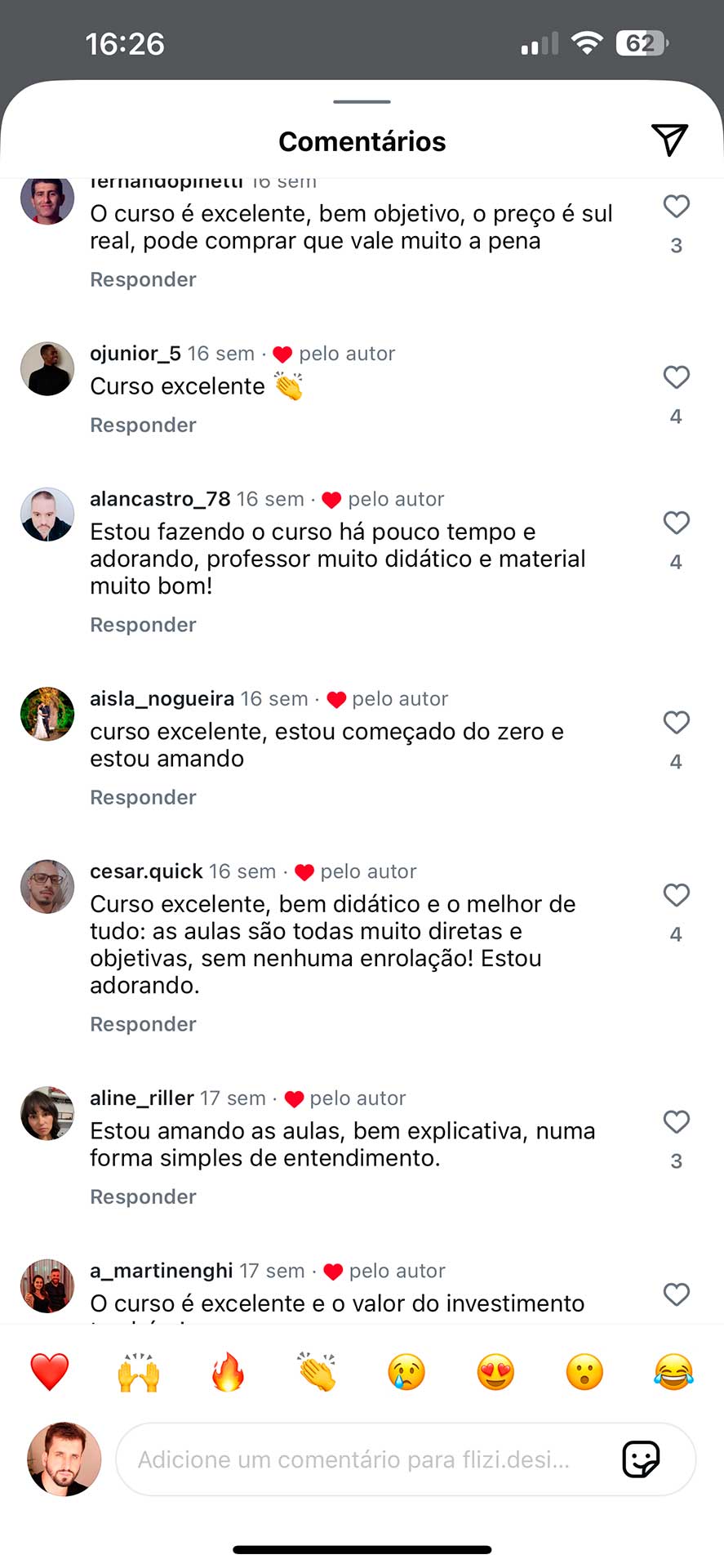Insert the laughing-crying emoji reaction
The image size is (724, 1568).
pos(673,1372)
